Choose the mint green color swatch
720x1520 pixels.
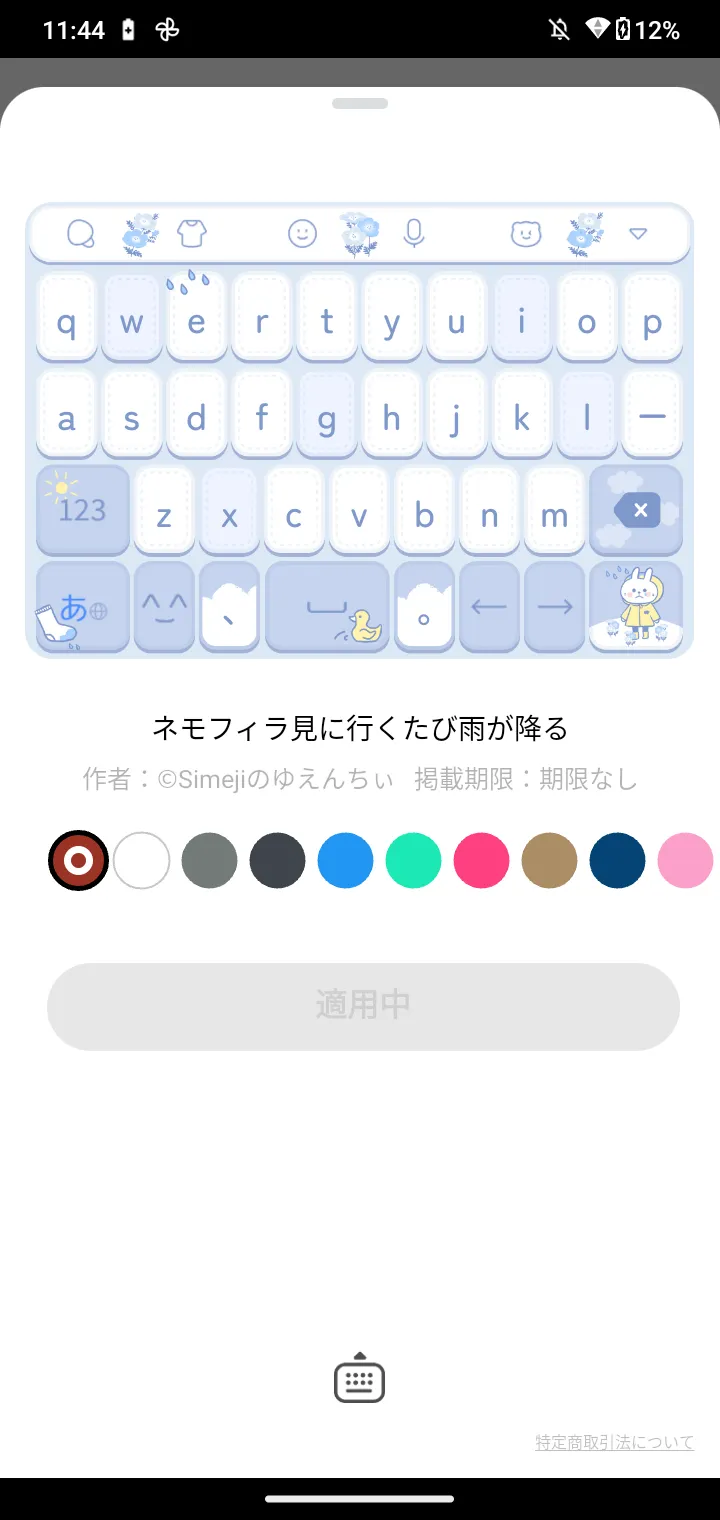(413, 860)
